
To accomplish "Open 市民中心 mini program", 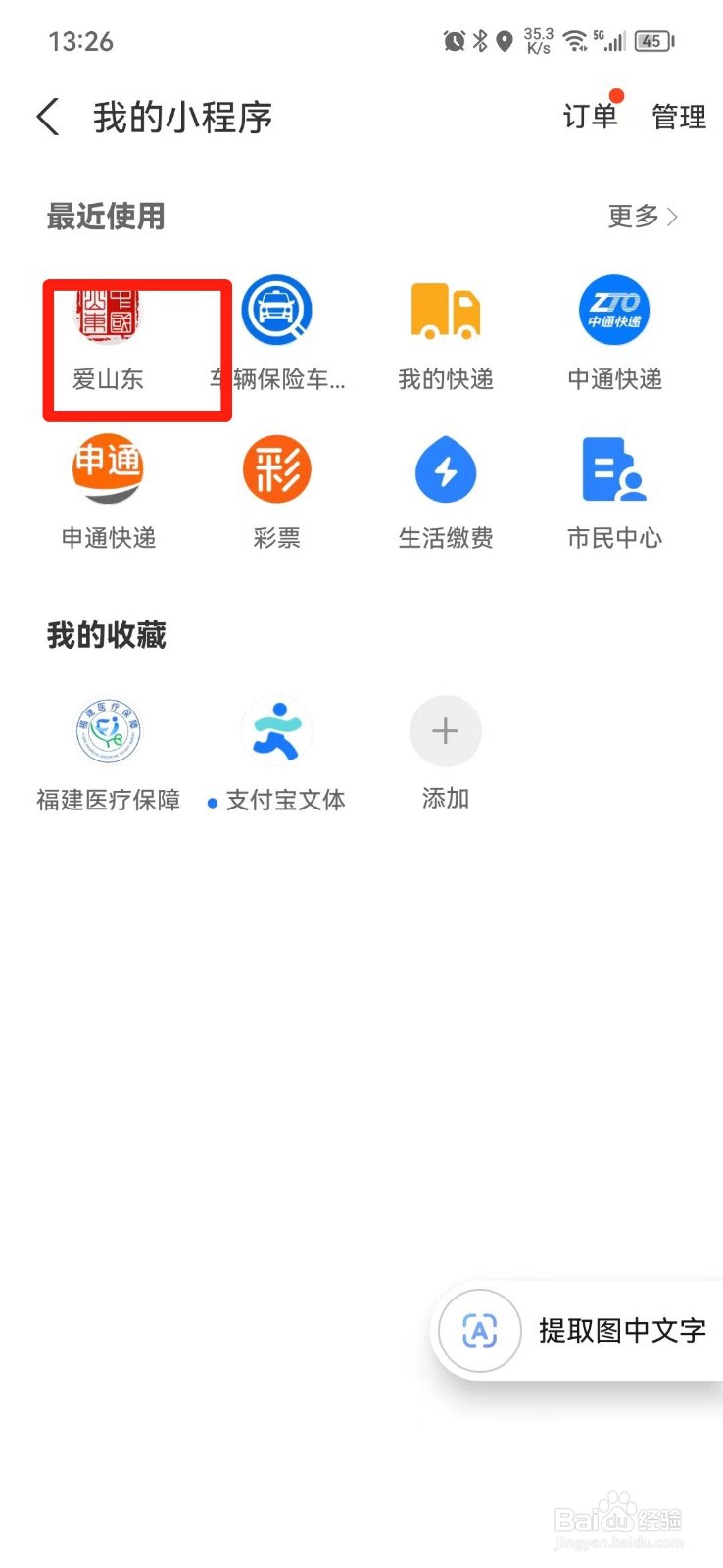I will pyautogui.click(x=614, y=492).
